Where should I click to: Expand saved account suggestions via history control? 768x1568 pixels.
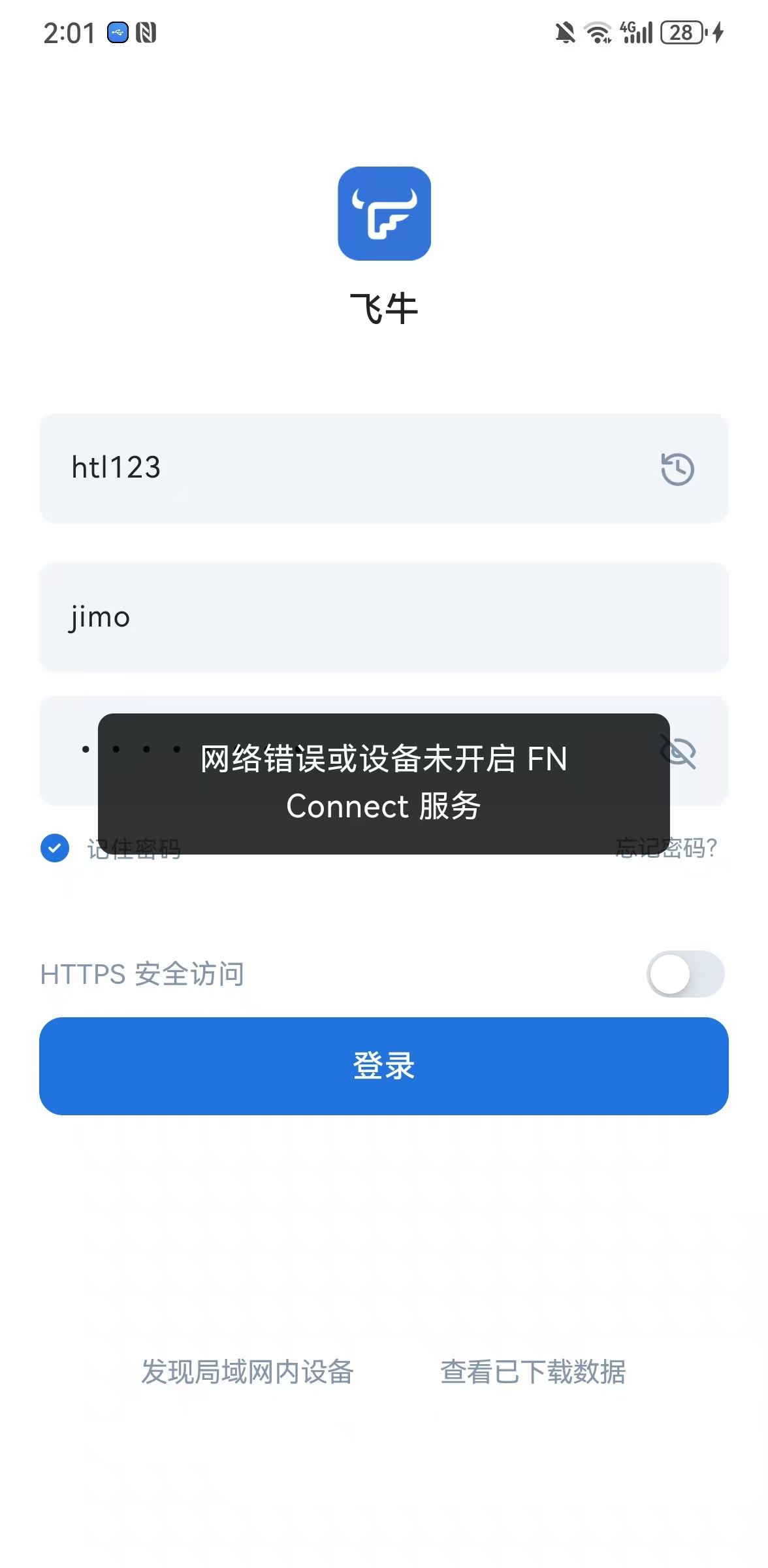point(678,468)
